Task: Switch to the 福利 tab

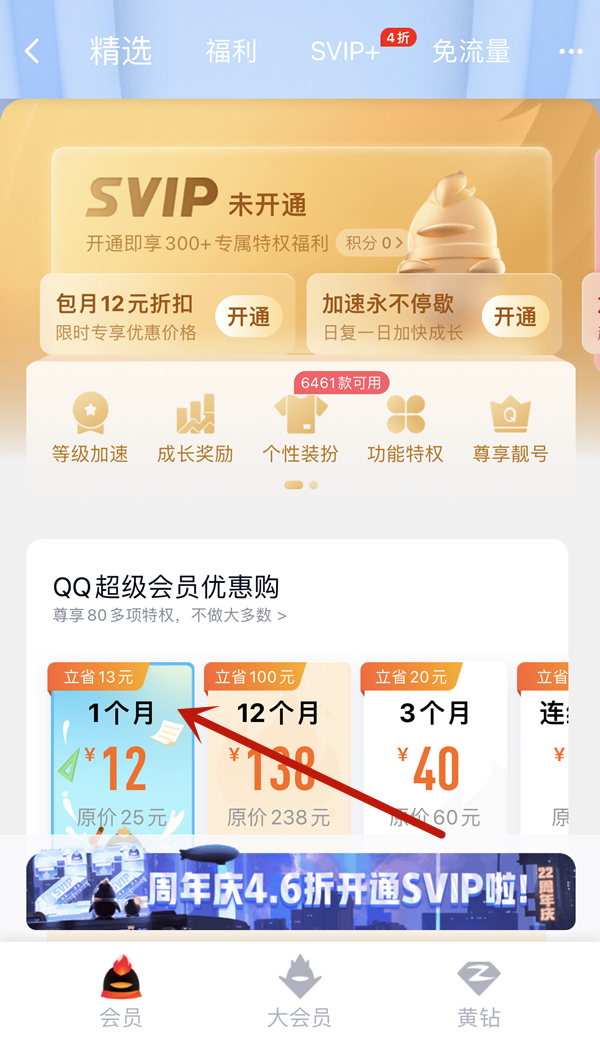Action: pos(231,51)
